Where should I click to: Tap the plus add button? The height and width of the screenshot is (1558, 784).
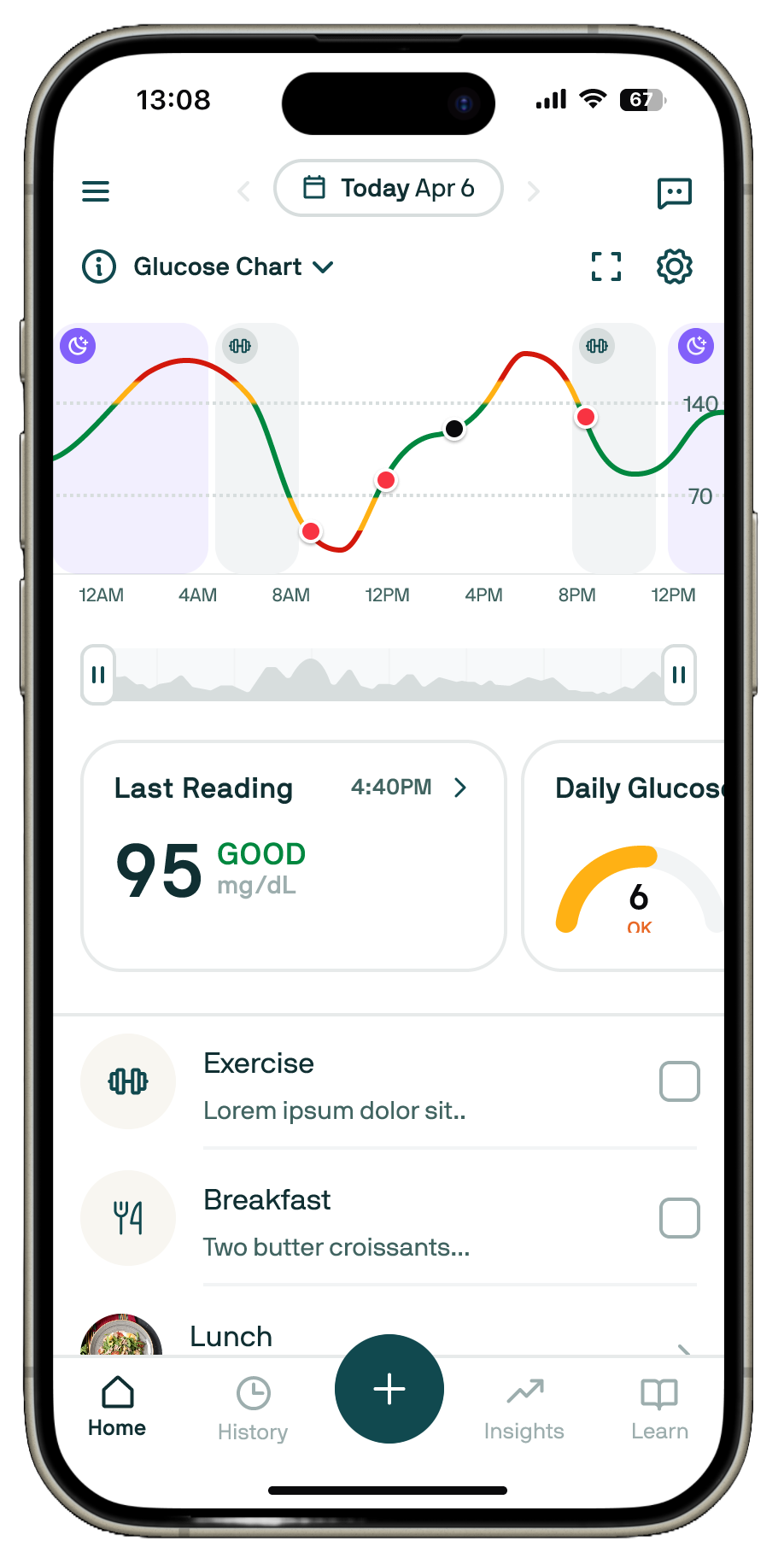pyautogui.click(x=389, y=1389)
